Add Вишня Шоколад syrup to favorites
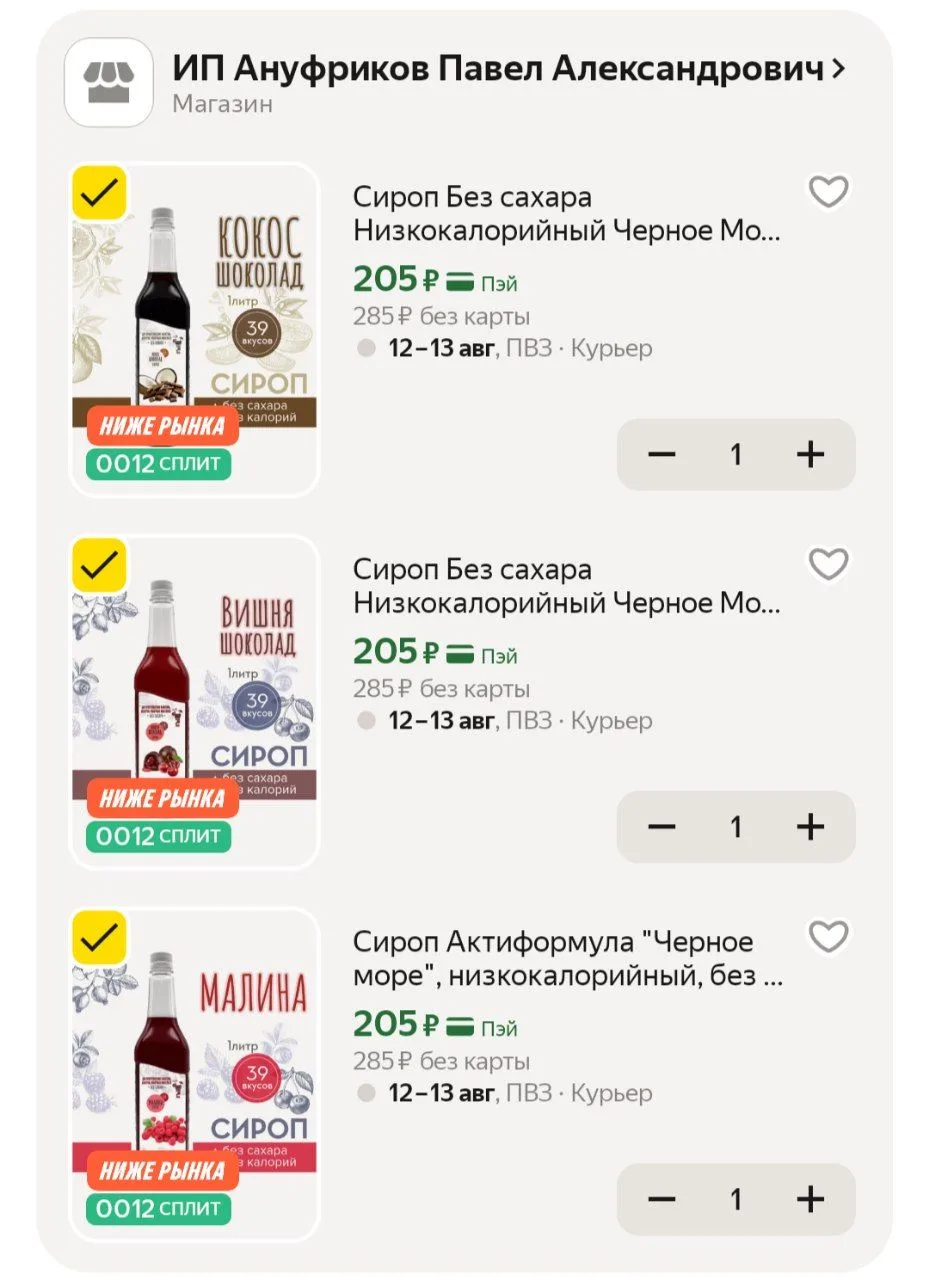The width and height of the screenshot is (929, 1280). coord(828,564)
